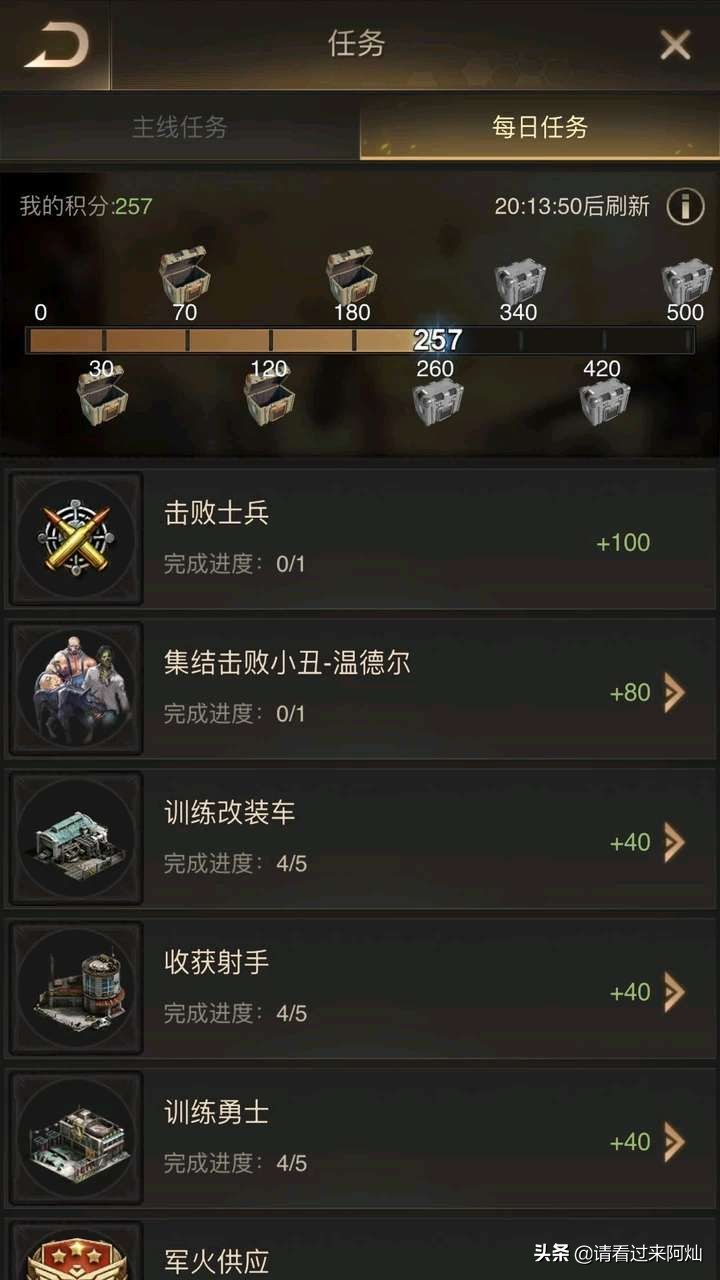The height and width of the screenshot is (1280, 720).
Task: Select the 每日任务 tab
Action: 540,127
